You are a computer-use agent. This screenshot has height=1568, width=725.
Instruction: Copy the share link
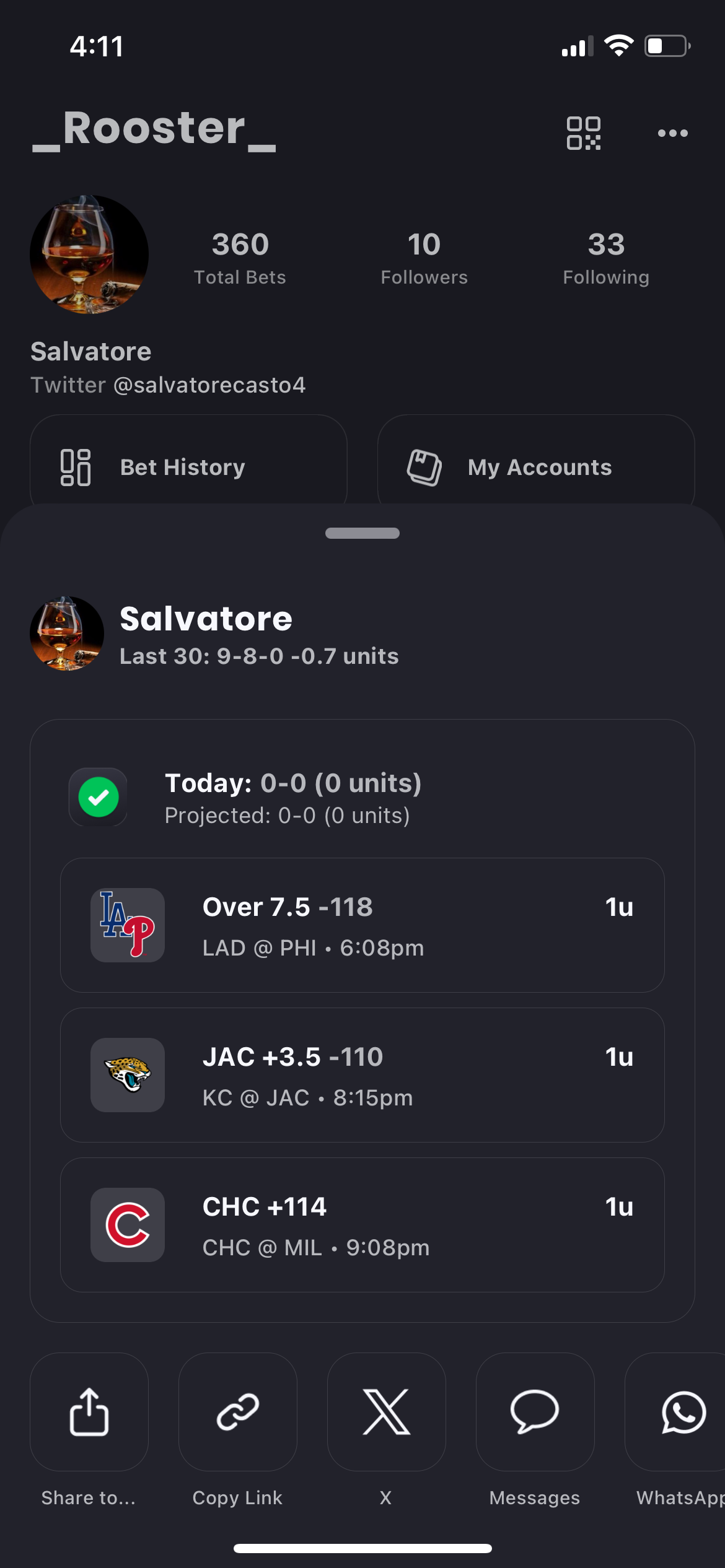point(238,1412)
